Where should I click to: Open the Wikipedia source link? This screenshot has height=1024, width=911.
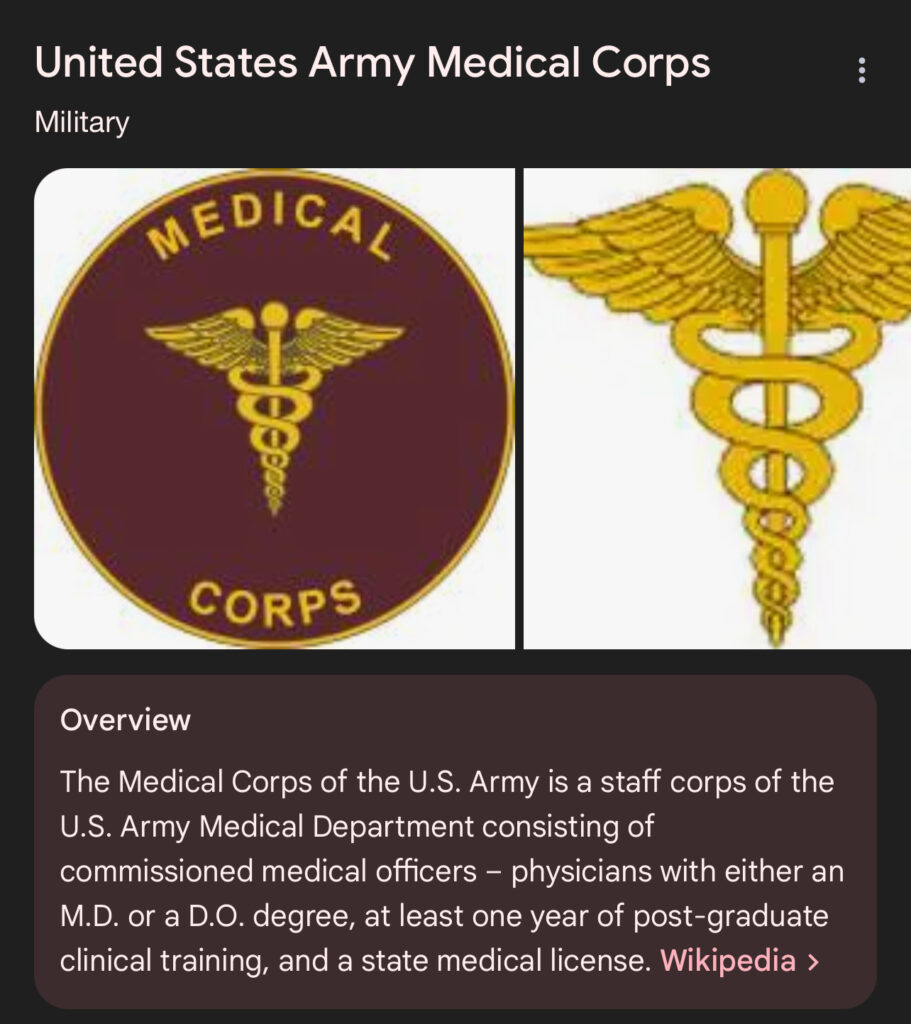(739, 962)
